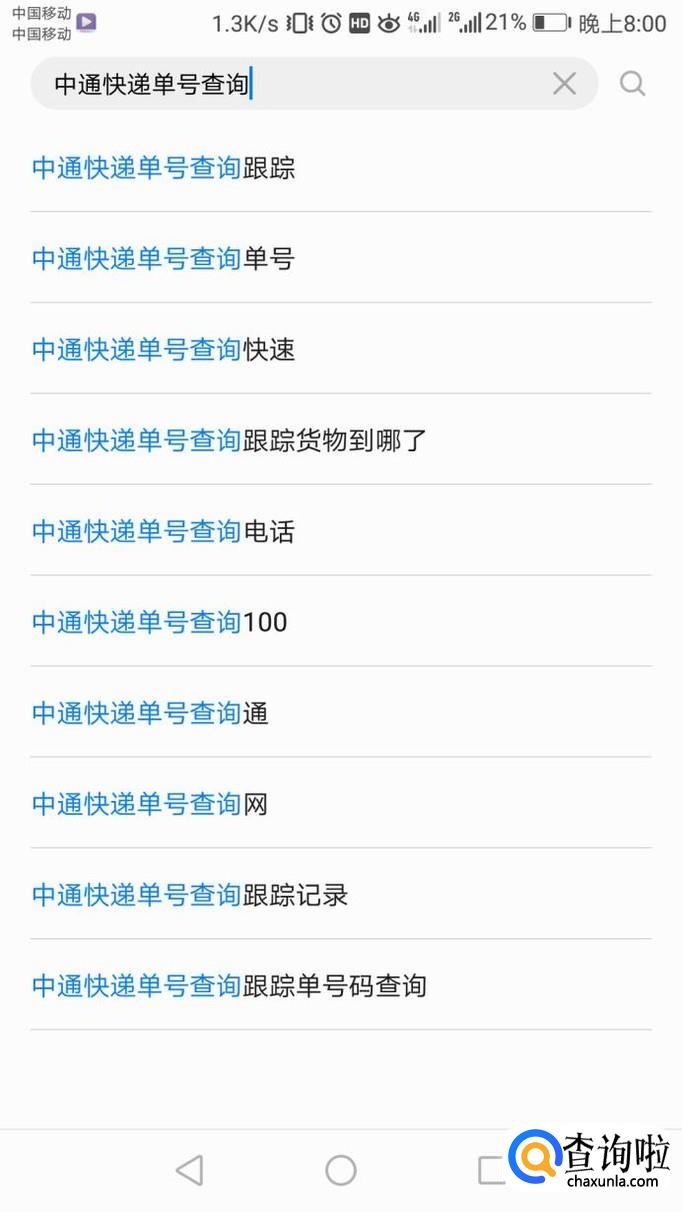The width and height of the screenshot is (682, 1212).
Task: Select suggestion 中通快递单号查询跟踪记录
Action: pyautogui.click(x=190, y=895)
